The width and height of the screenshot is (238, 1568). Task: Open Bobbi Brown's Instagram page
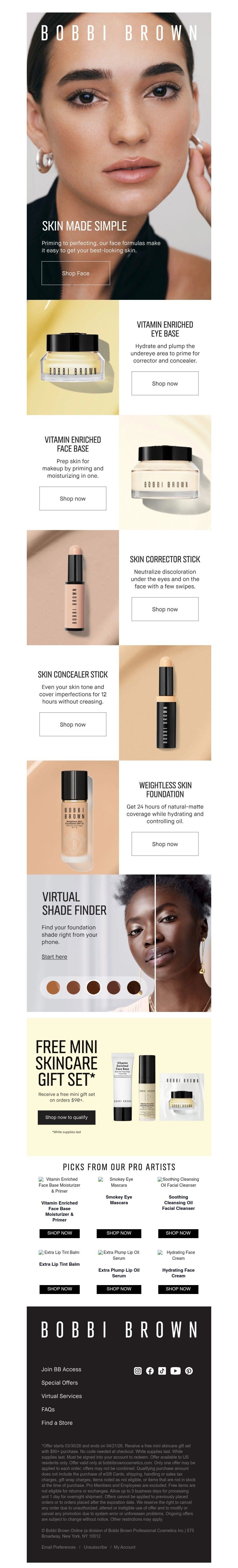137,1371
